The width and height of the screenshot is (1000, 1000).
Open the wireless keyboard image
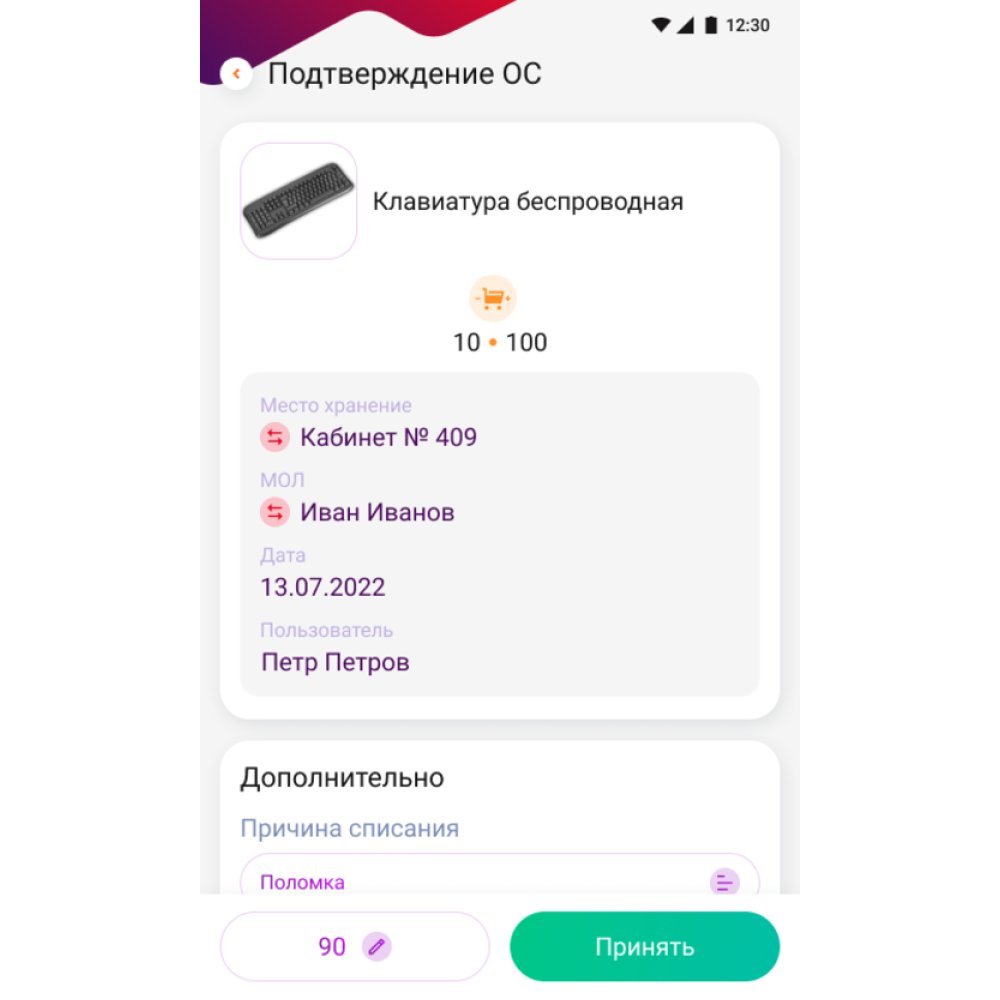298,202
